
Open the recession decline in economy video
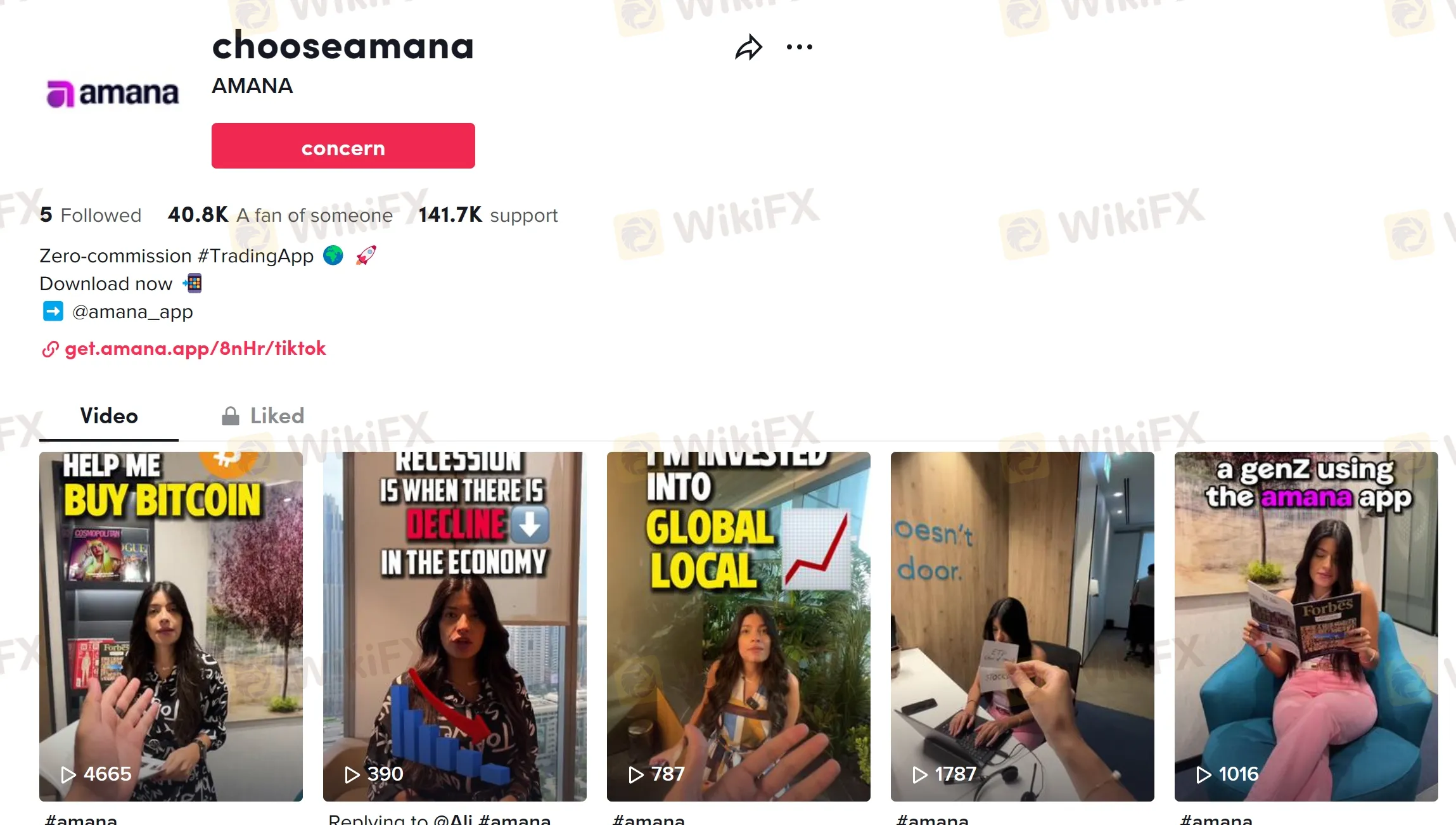[455, 626]
